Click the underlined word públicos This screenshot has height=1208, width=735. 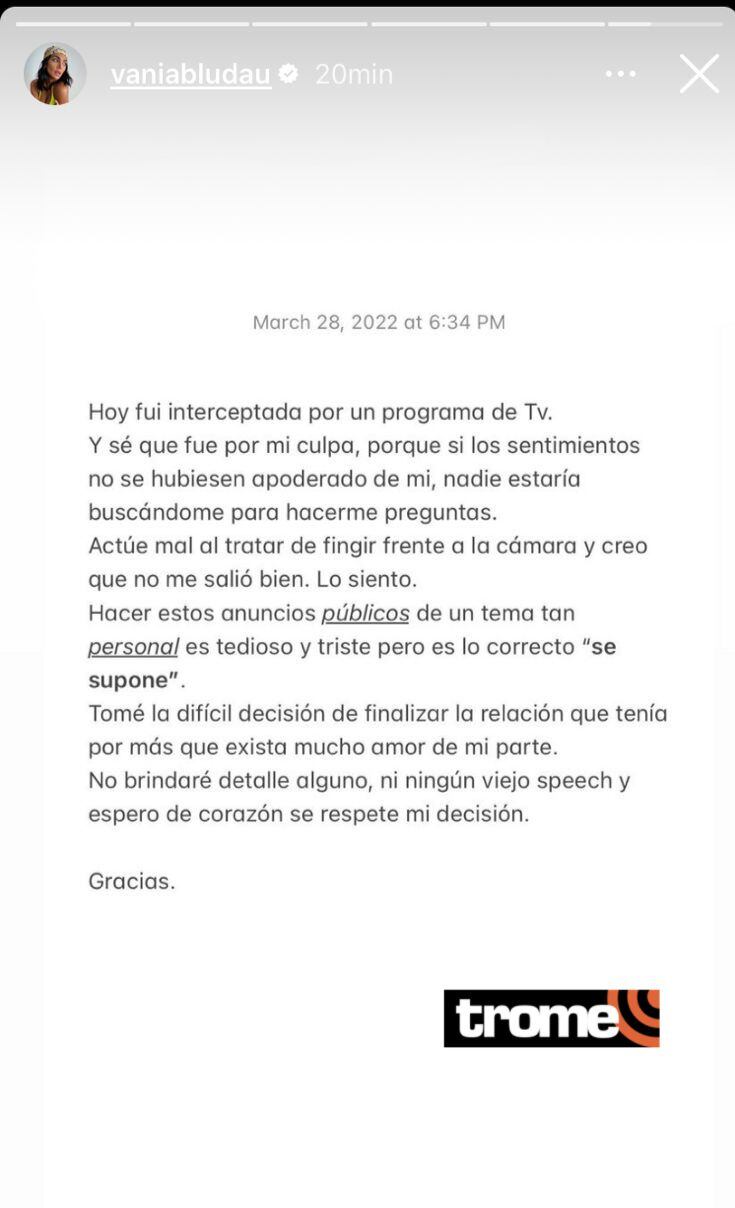pyautogui.click(x=365, y=612)
